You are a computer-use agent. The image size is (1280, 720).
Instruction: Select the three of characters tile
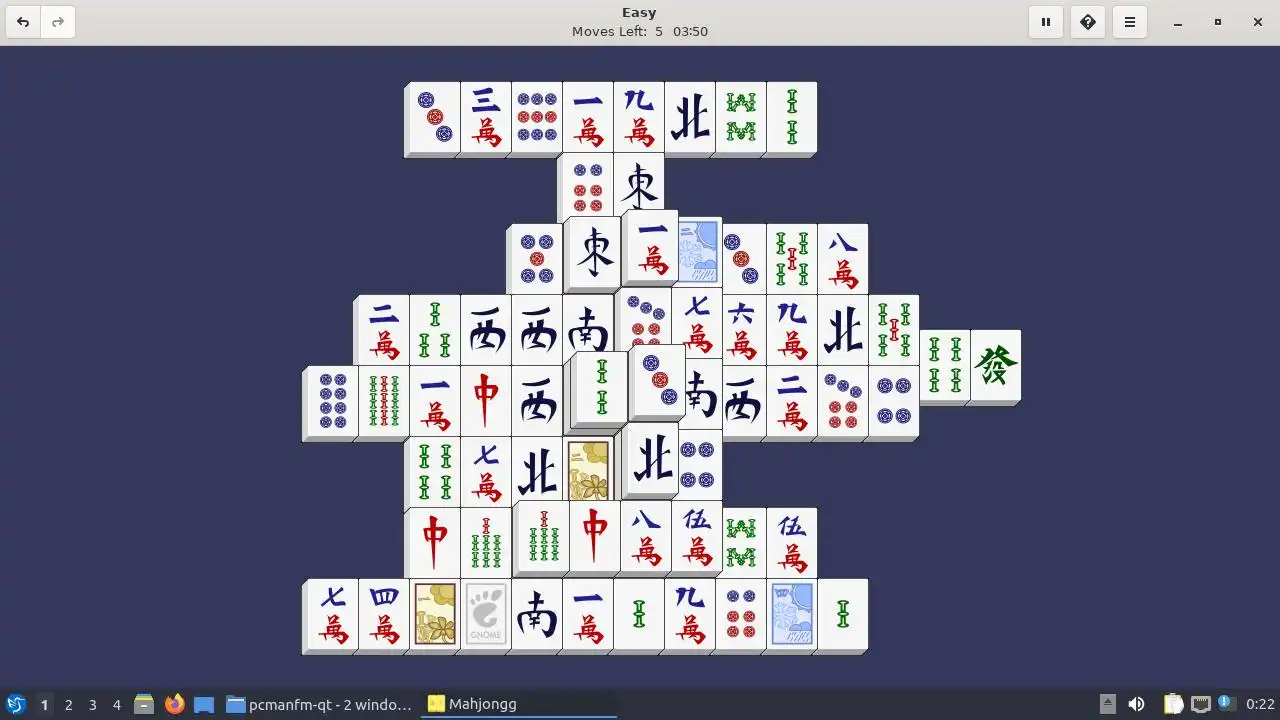[486, 117]
